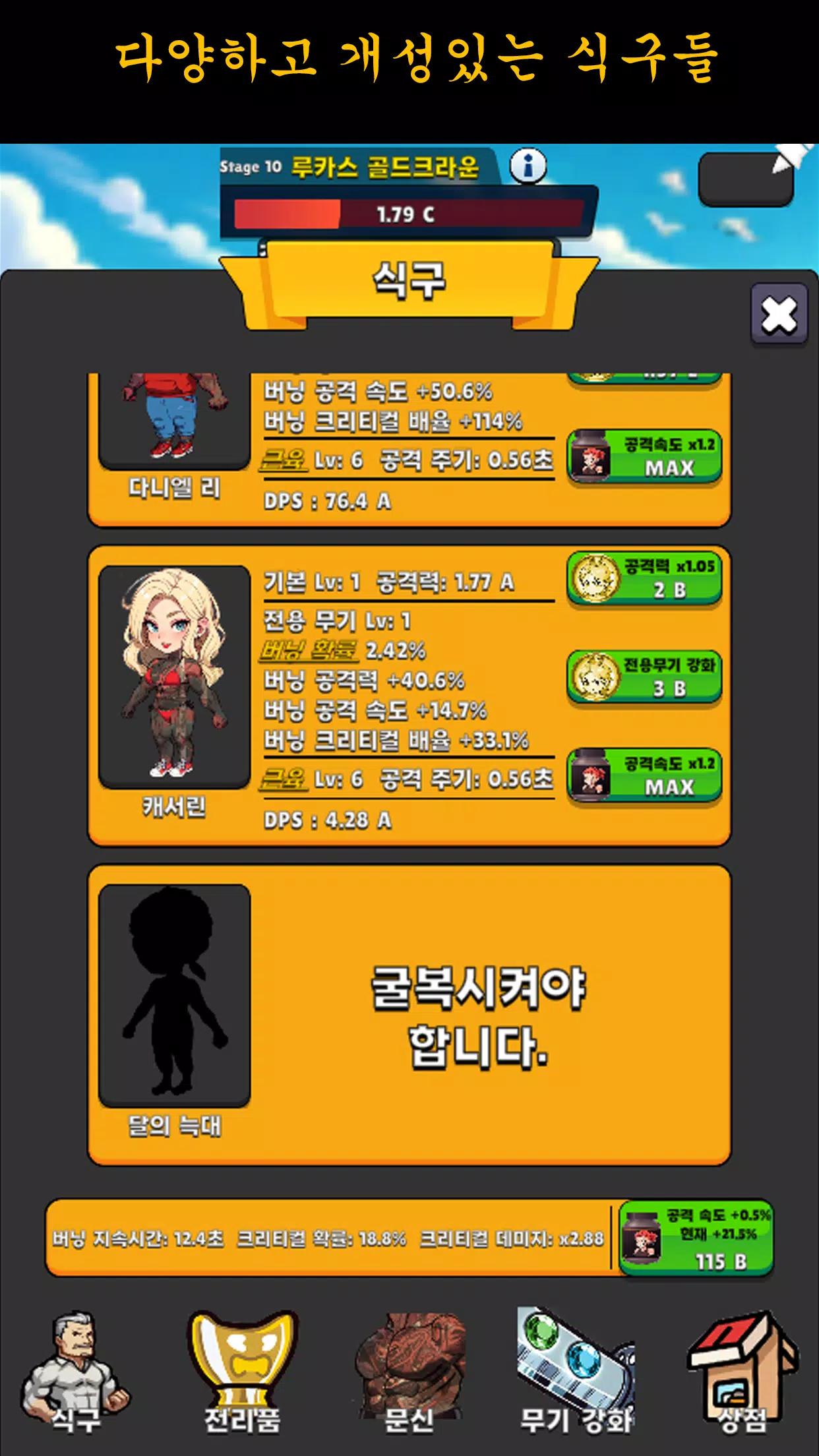Viewport: 819px width, 1456px height.
Task: Purchase 공격 속도 +0.5% for 115 B
Action: [695, 1238]
